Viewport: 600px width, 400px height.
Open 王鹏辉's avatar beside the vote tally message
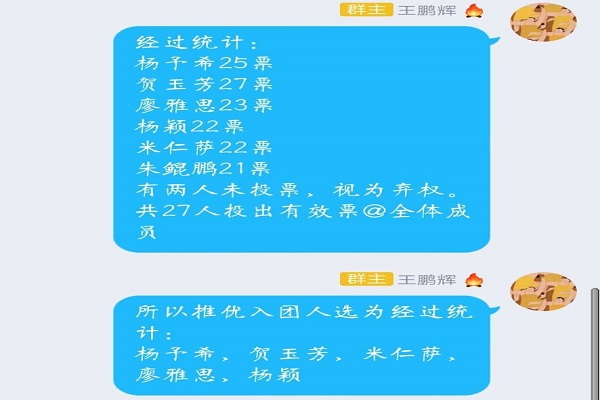pos(543,24)
